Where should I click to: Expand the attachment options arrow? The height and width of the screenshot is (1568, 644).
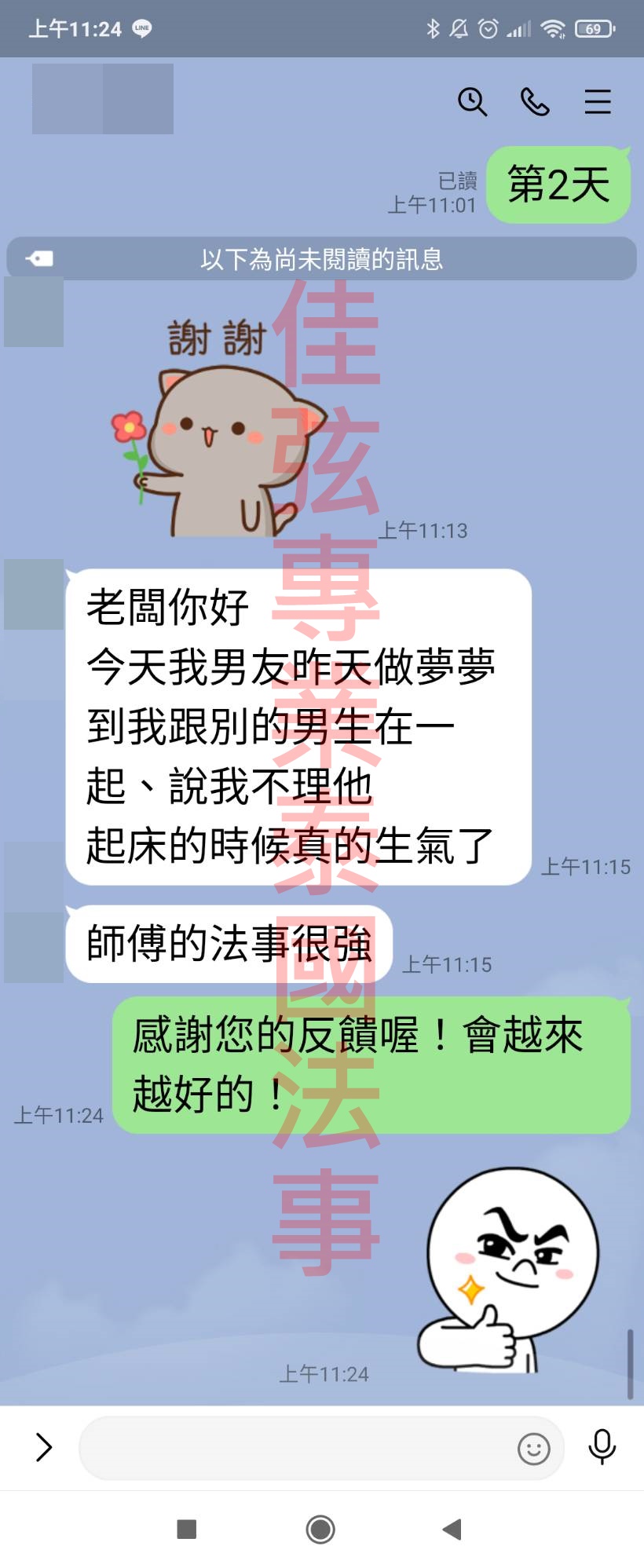[43, 1447]
